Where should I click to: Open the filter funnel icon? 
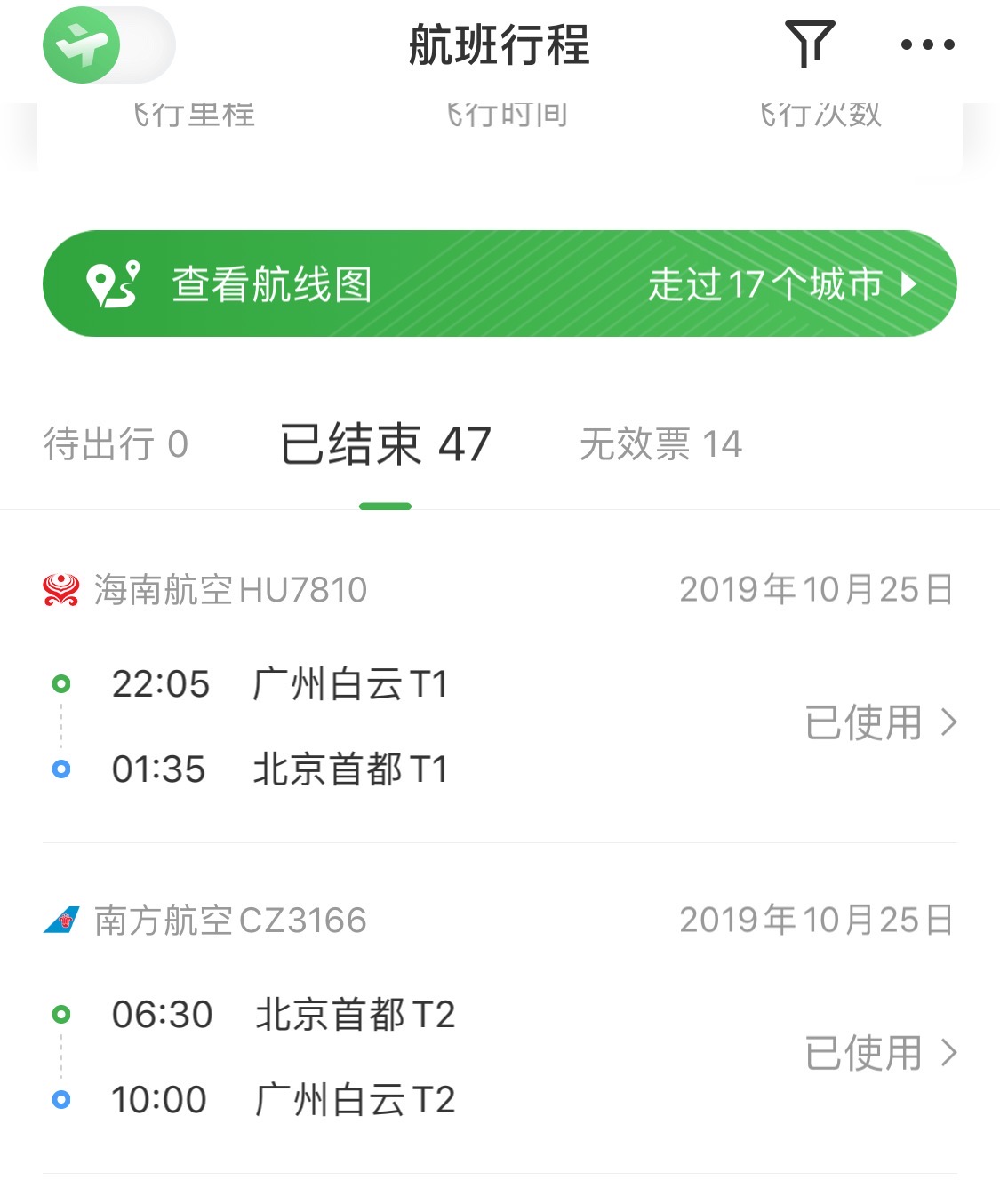809,44
